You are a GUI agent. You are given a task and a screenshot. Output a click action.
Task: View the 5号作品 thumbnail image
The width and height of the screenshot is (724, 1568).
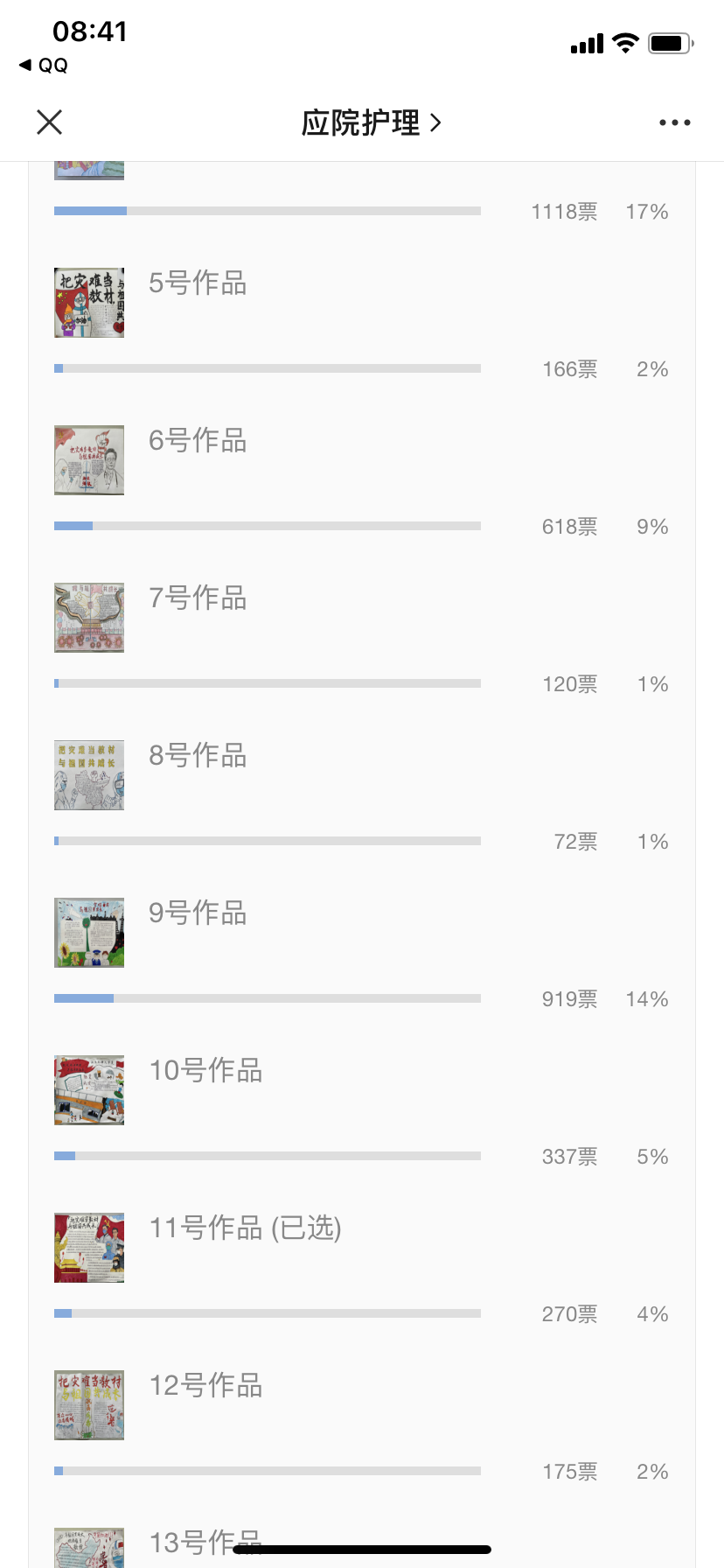[89, 303]
